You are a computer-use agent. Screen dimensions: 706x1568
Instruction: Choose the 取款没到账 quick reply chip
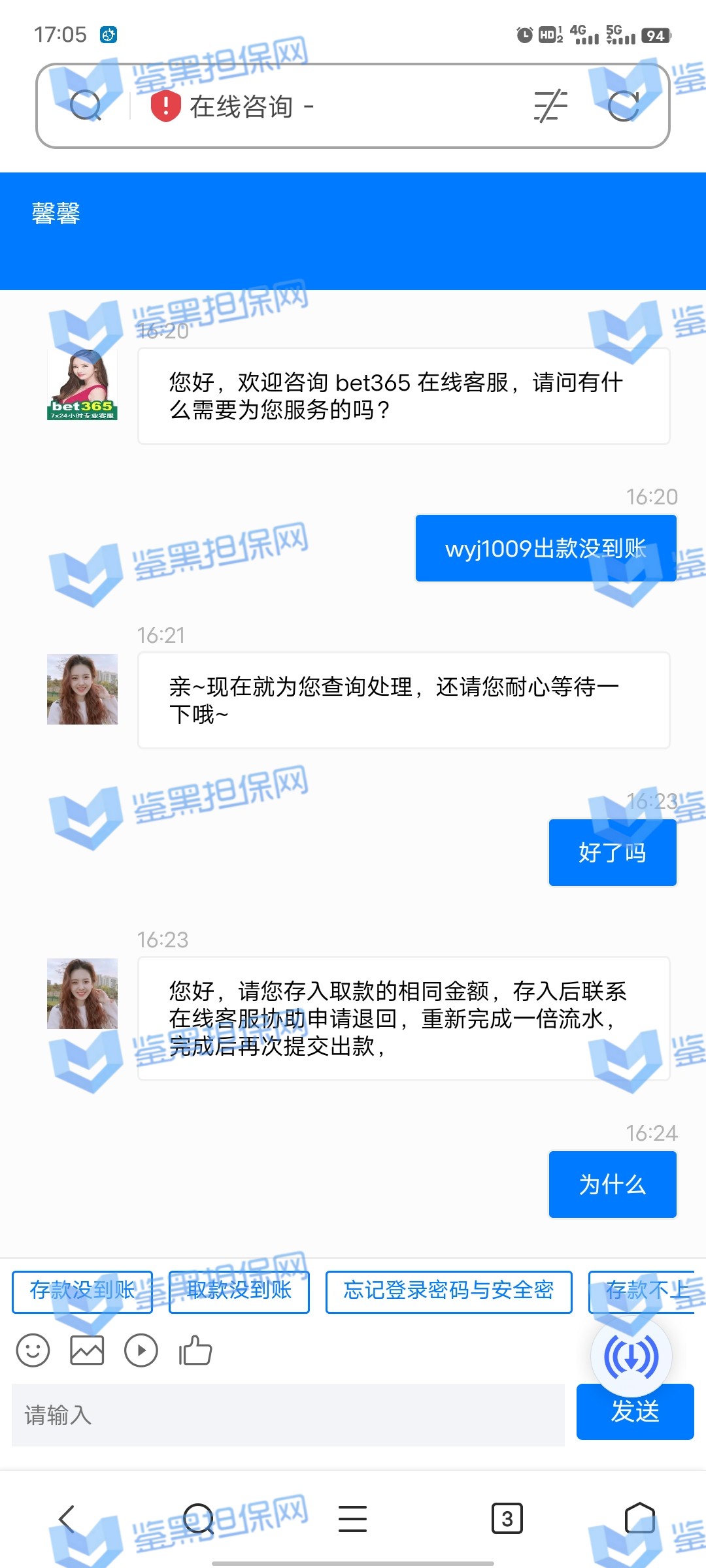[x=239, y=1292]
